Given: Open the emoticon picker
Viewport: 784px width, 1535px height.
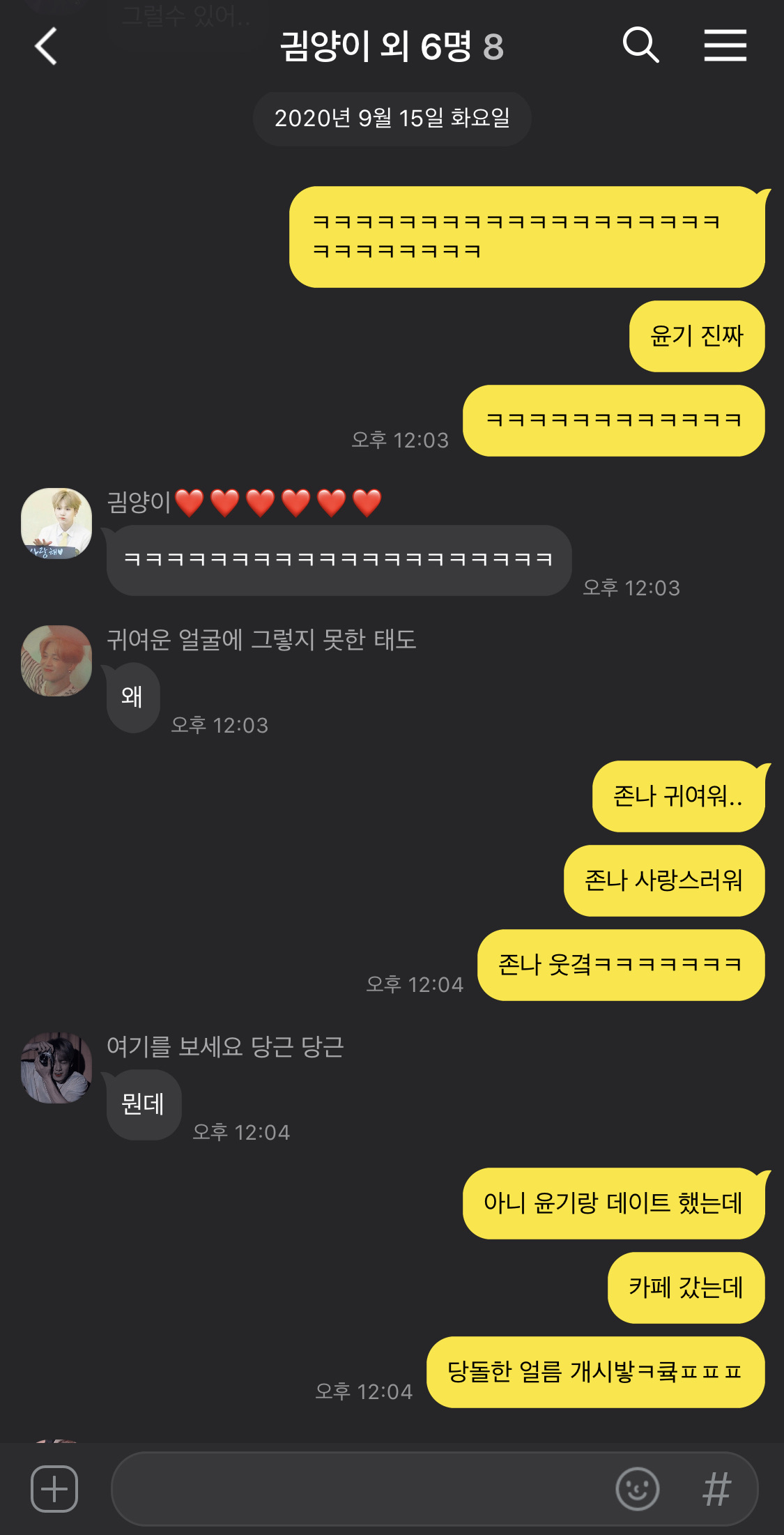Looking at the screenshot, I should [637, 1488].
